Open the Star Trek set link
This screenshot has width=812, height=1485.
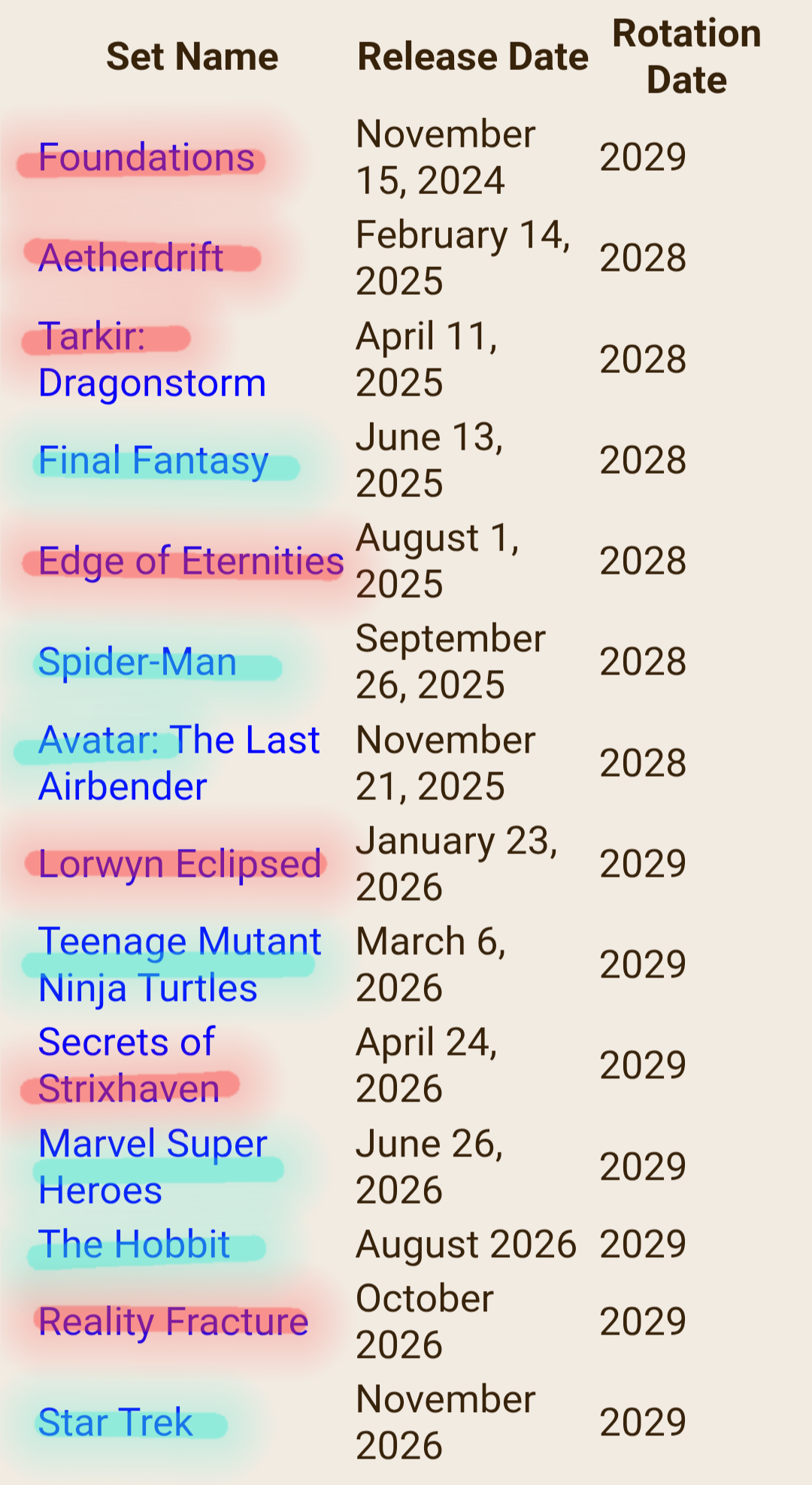click(x=116, y=1423)
